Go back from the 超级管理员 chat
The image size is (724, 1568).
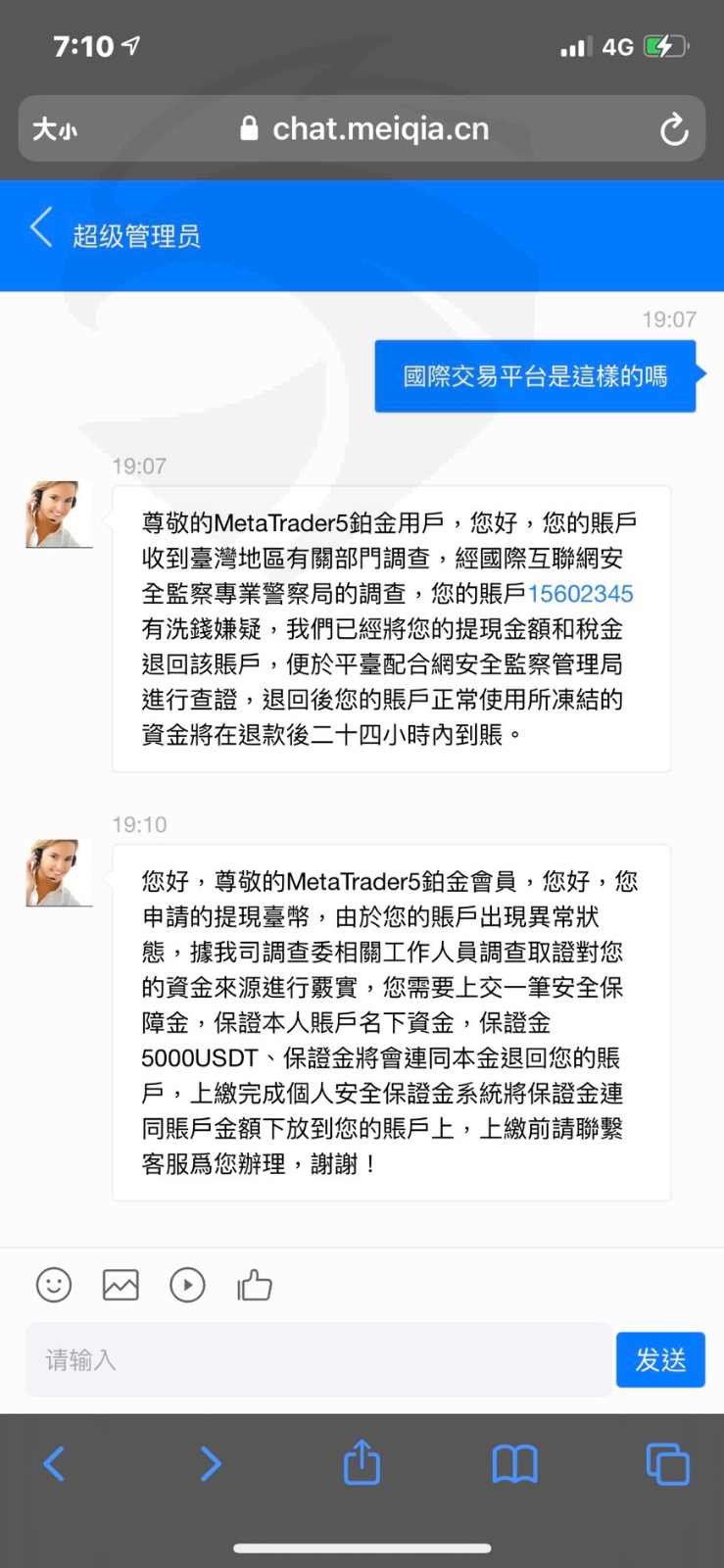click(40, 228)
